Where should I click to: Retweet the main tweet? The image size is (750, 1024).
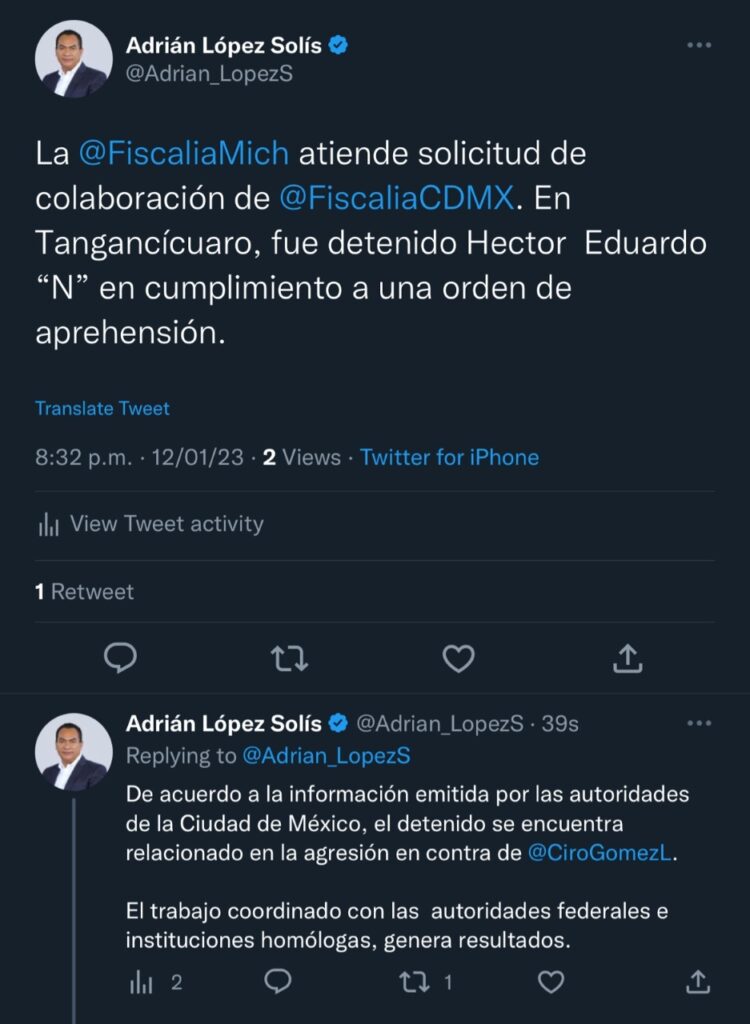(290, 657)
